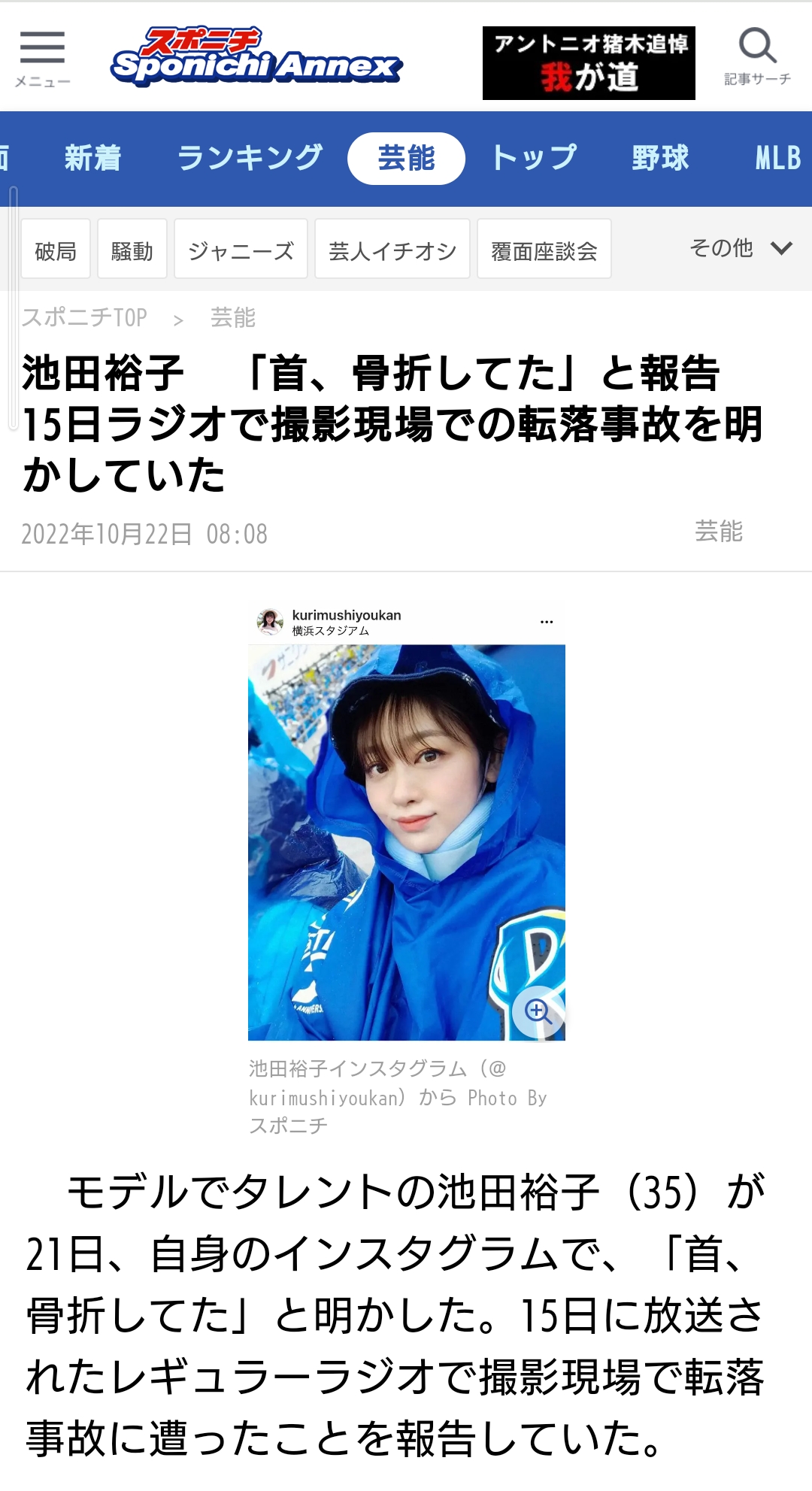Viewport: 812px width, 1491px height.
Task: Go to スポニチTOP breadcrumb
Action: [84, 318]
